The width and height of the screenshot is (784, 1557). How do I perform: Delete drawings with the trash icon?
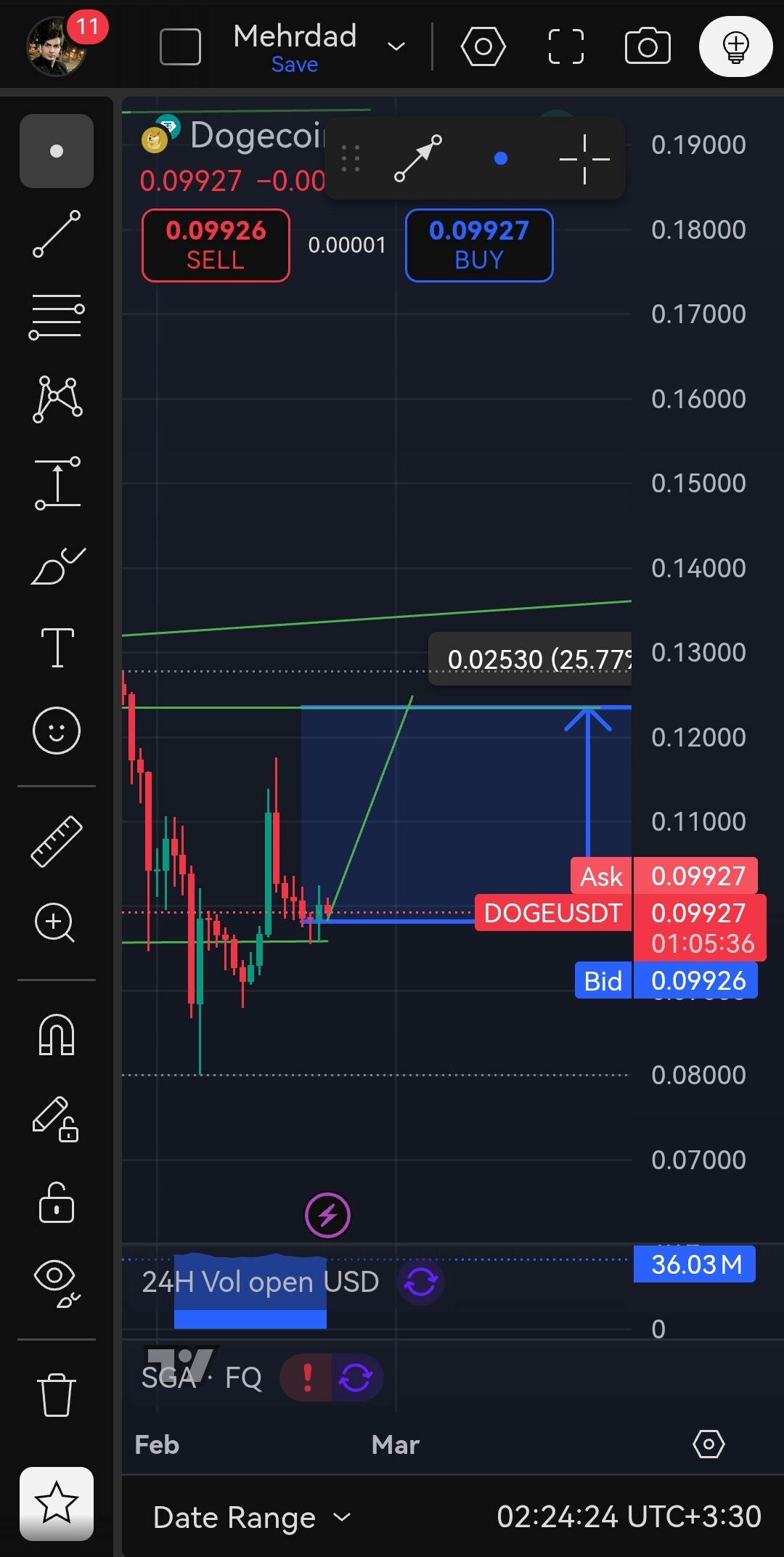coord(57,1394)
